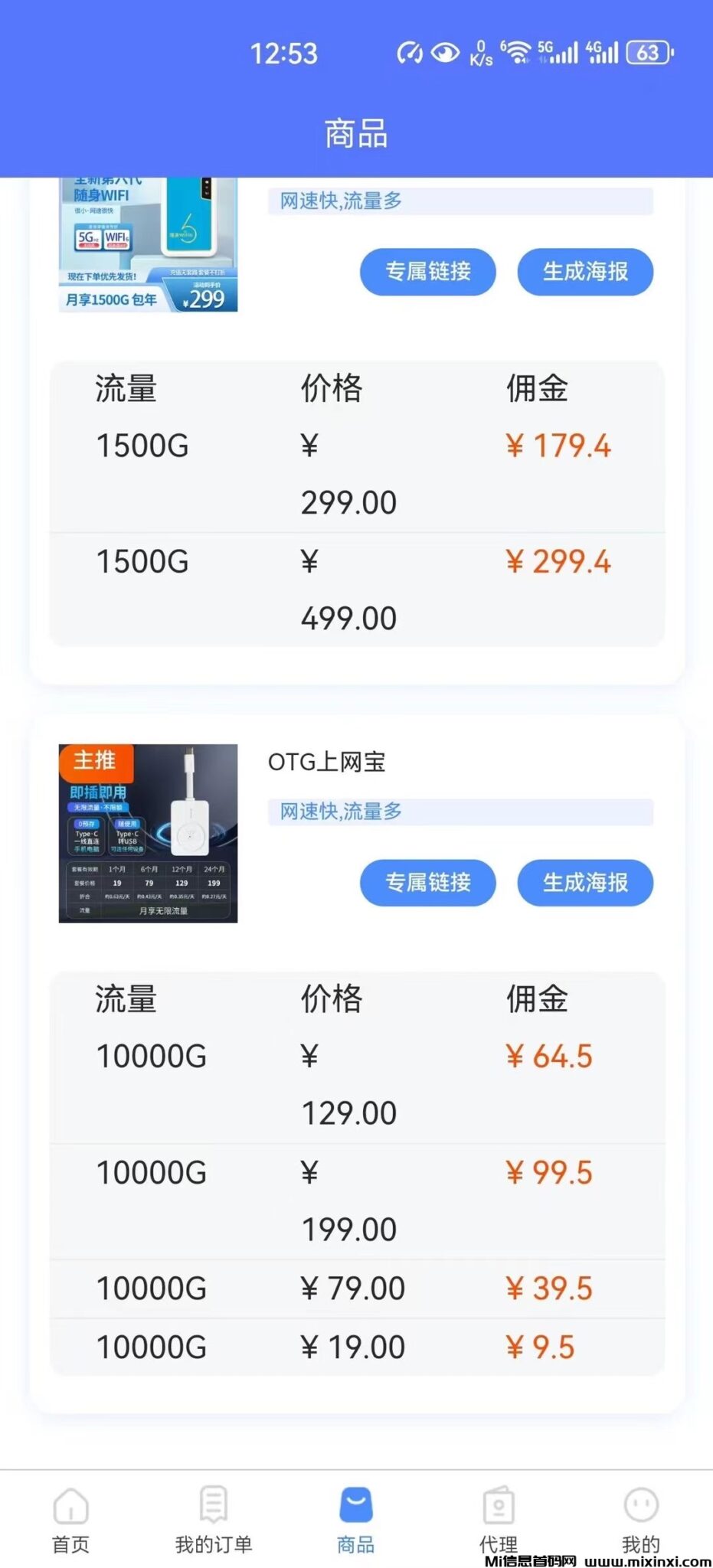Select the 商品 tab
The width and height of the screenshot is (713, 1568).
(356, 1520)
